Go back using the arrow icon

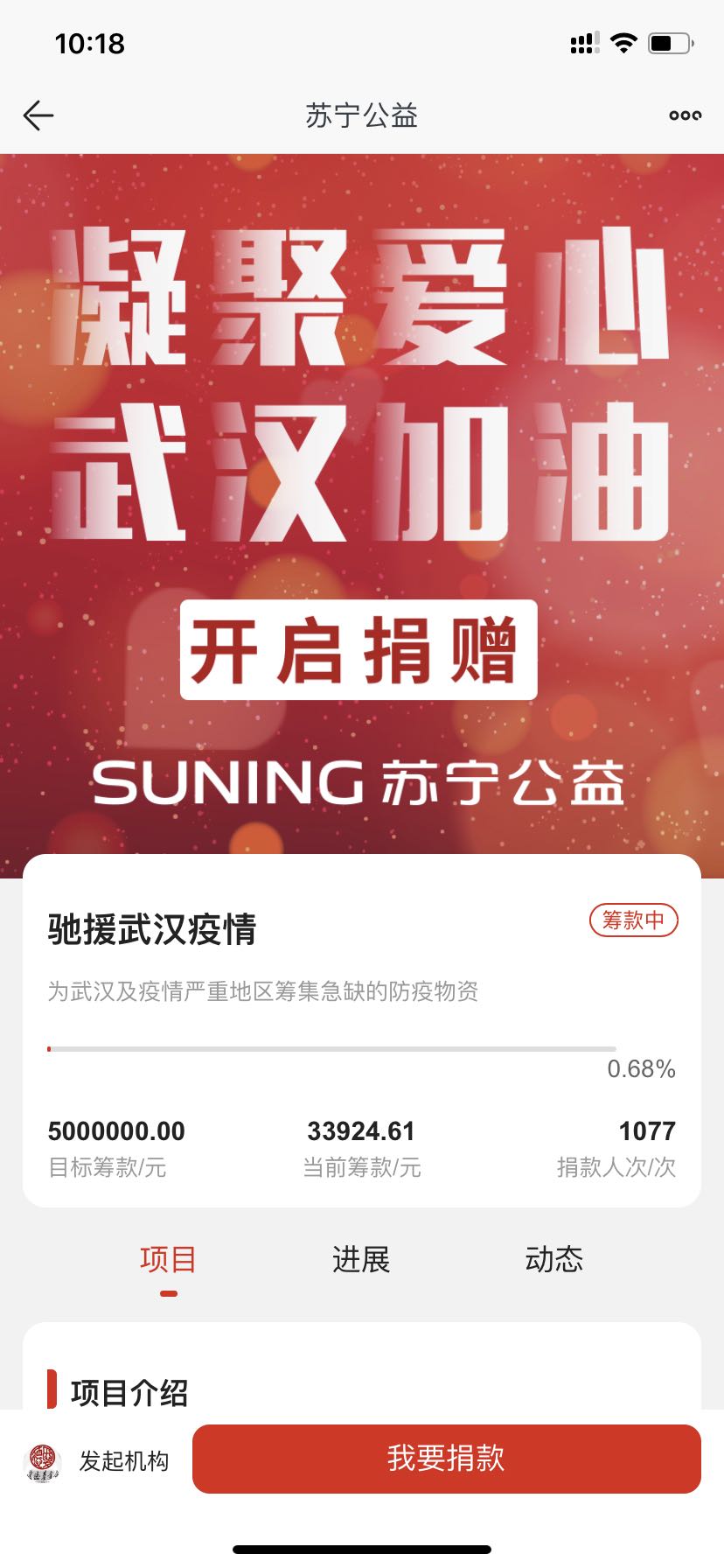38,115
